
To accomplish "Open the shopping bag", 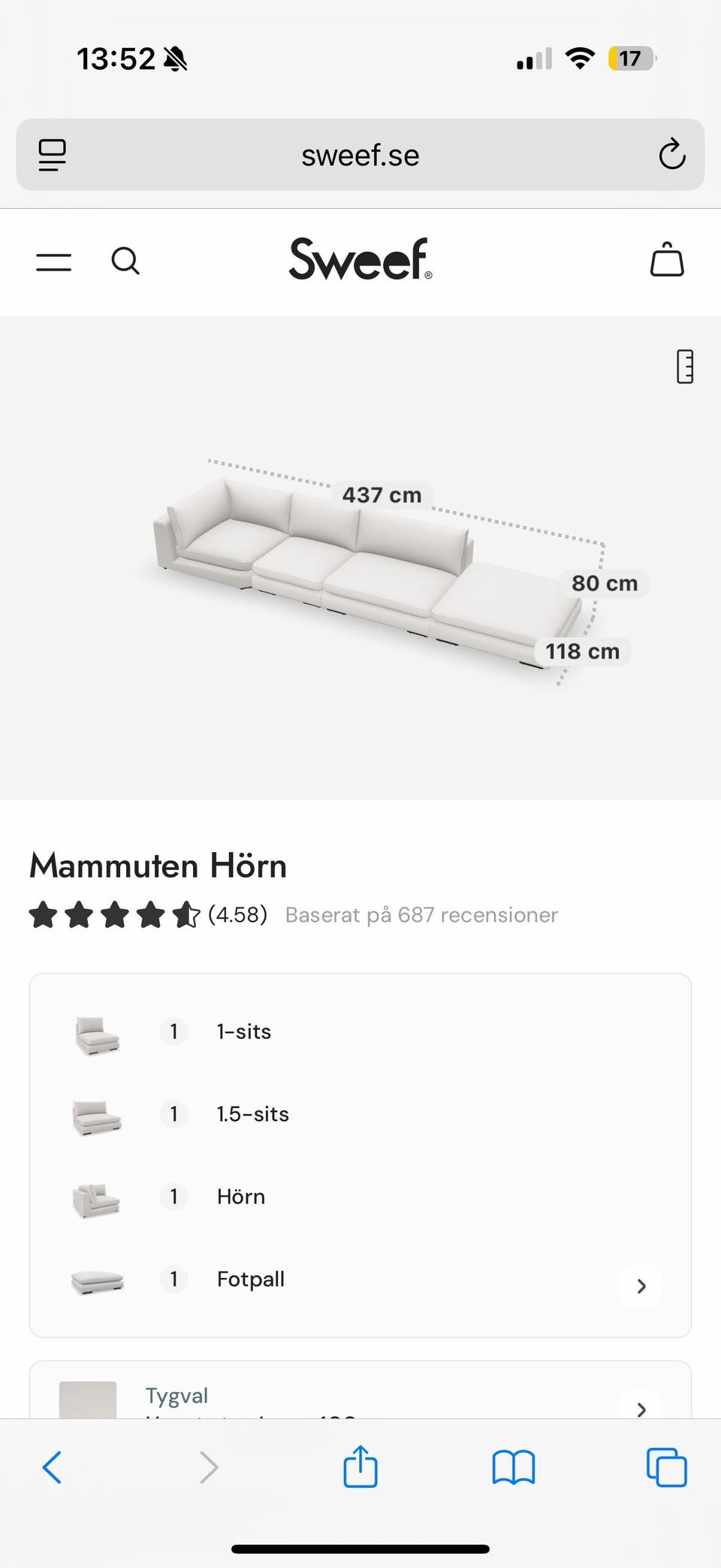I will pyautogui.click(x=667, y=260).
